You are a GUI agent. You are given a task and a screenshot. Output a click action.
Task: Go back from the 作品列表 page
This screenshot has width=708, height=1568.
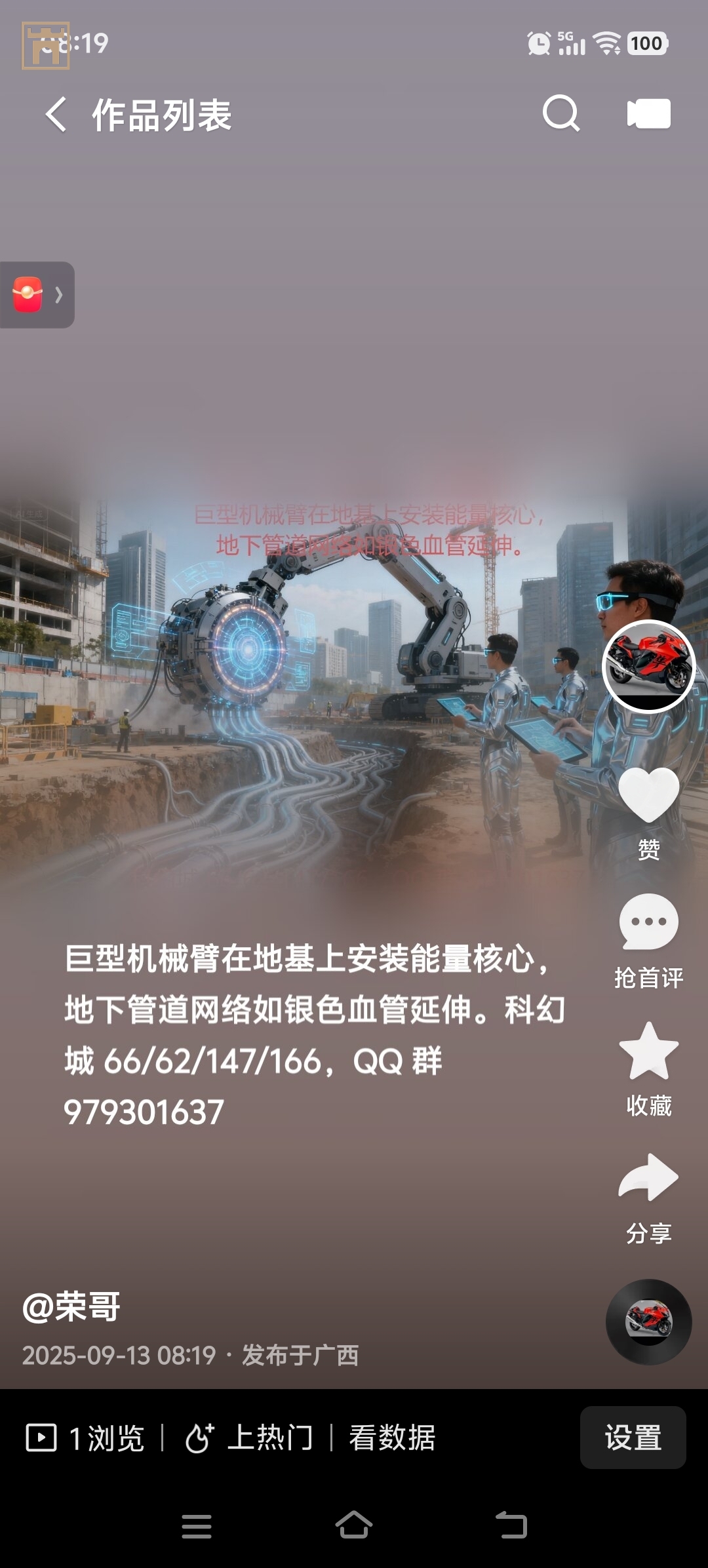coord(56,115)
